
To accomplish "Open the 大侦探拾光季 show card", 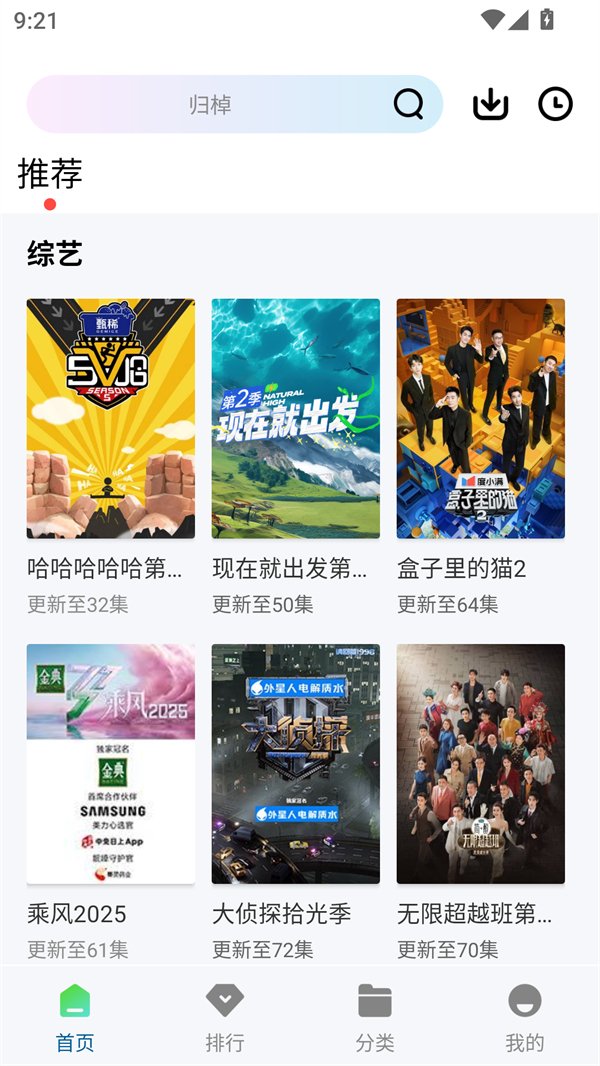I will 296,763.
